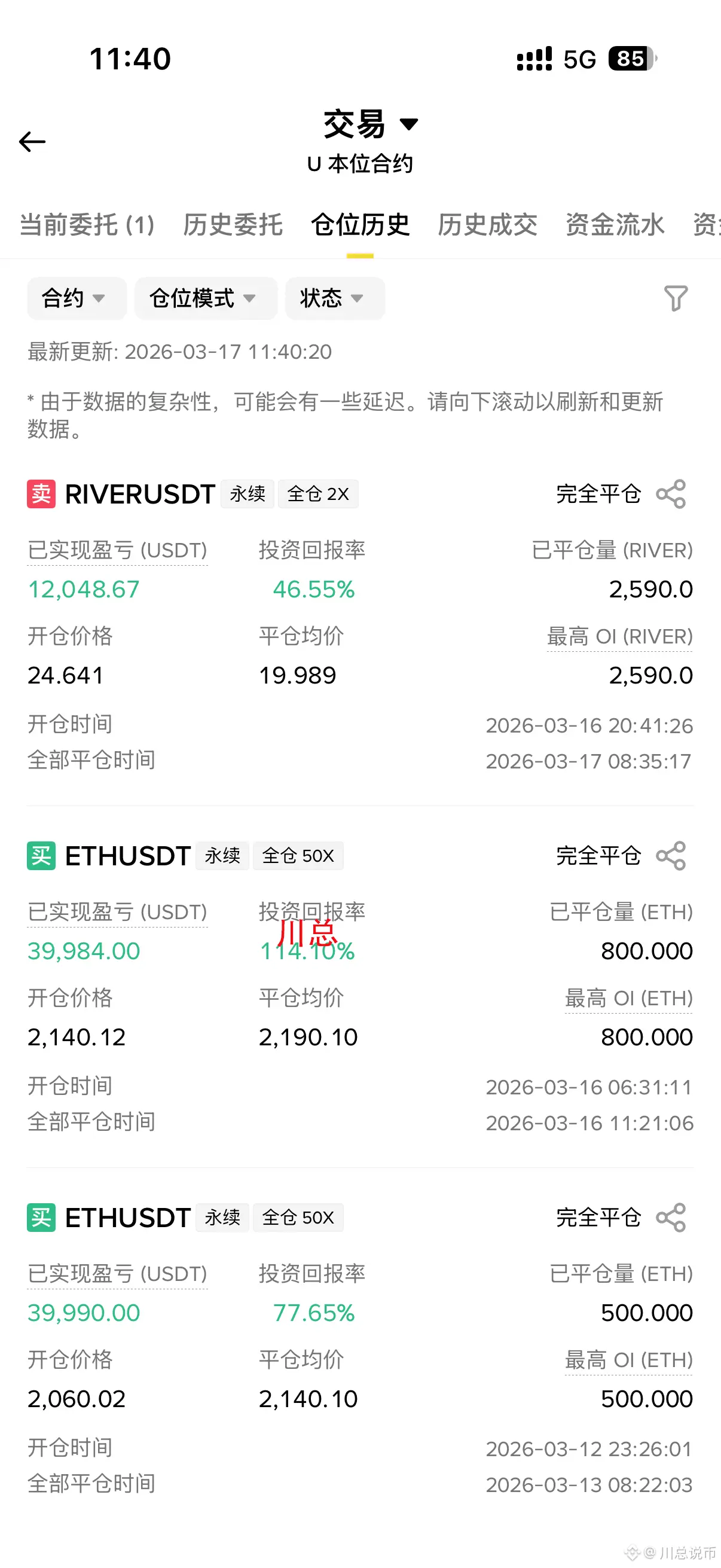Switch to the 历史委托 tab
This screenshot has height=1568, width=721.
coord(233,225)
